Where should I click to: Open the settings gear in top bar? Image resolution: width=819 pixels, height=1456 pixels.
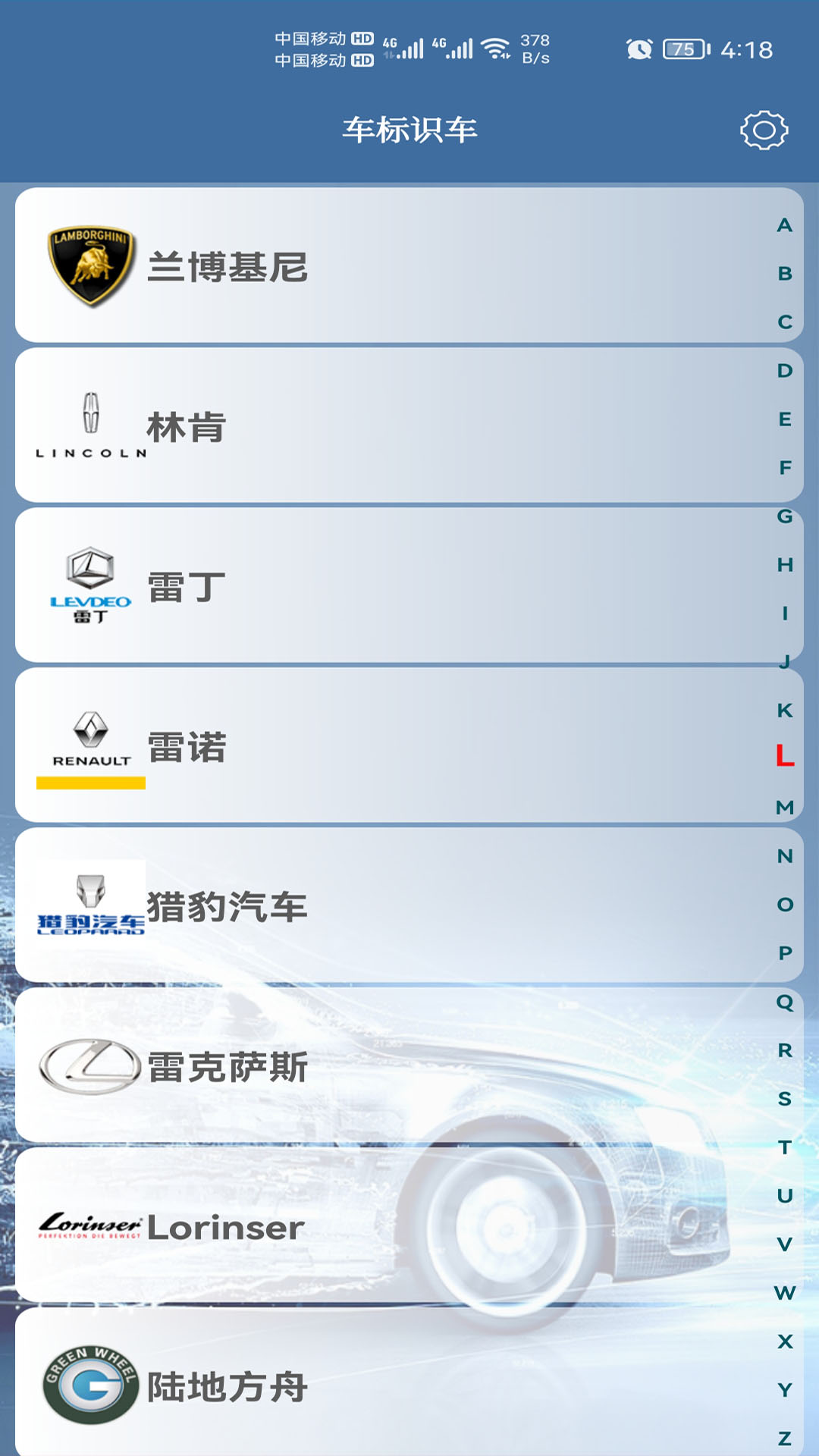point(764,130)
